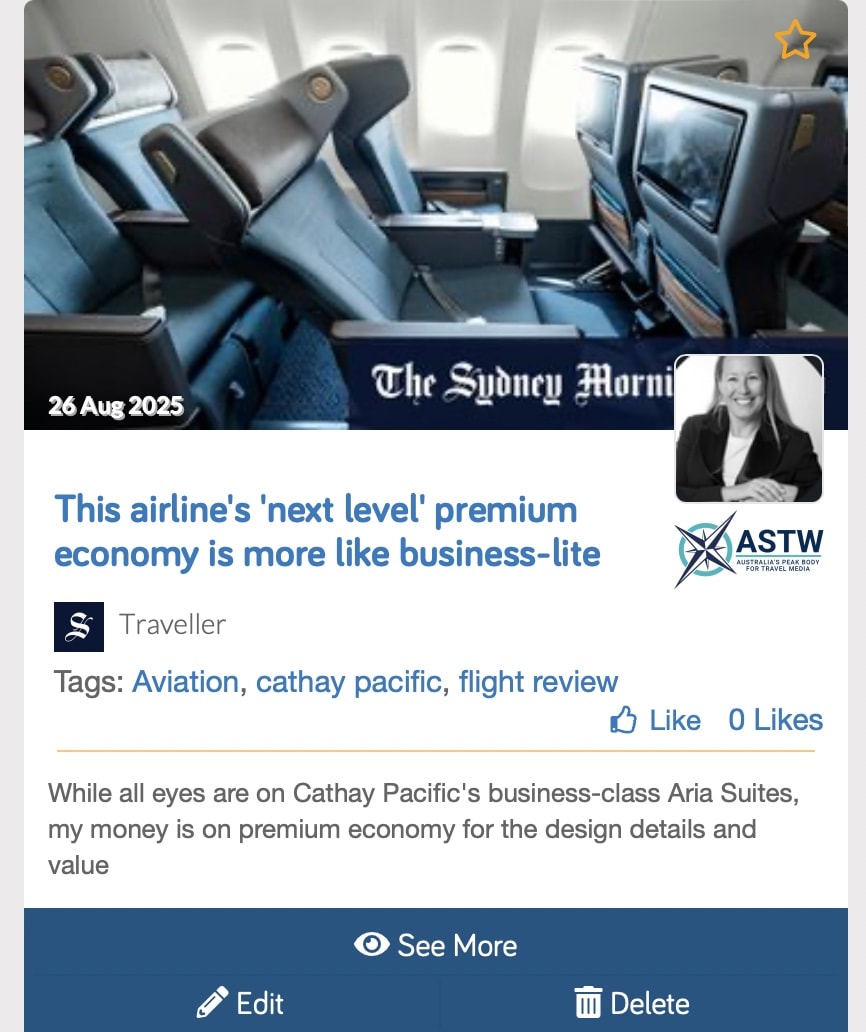Viewport: 866px width, 1032px height.
Task: Open the flight review tag
Action: click(x=538, y=682)
